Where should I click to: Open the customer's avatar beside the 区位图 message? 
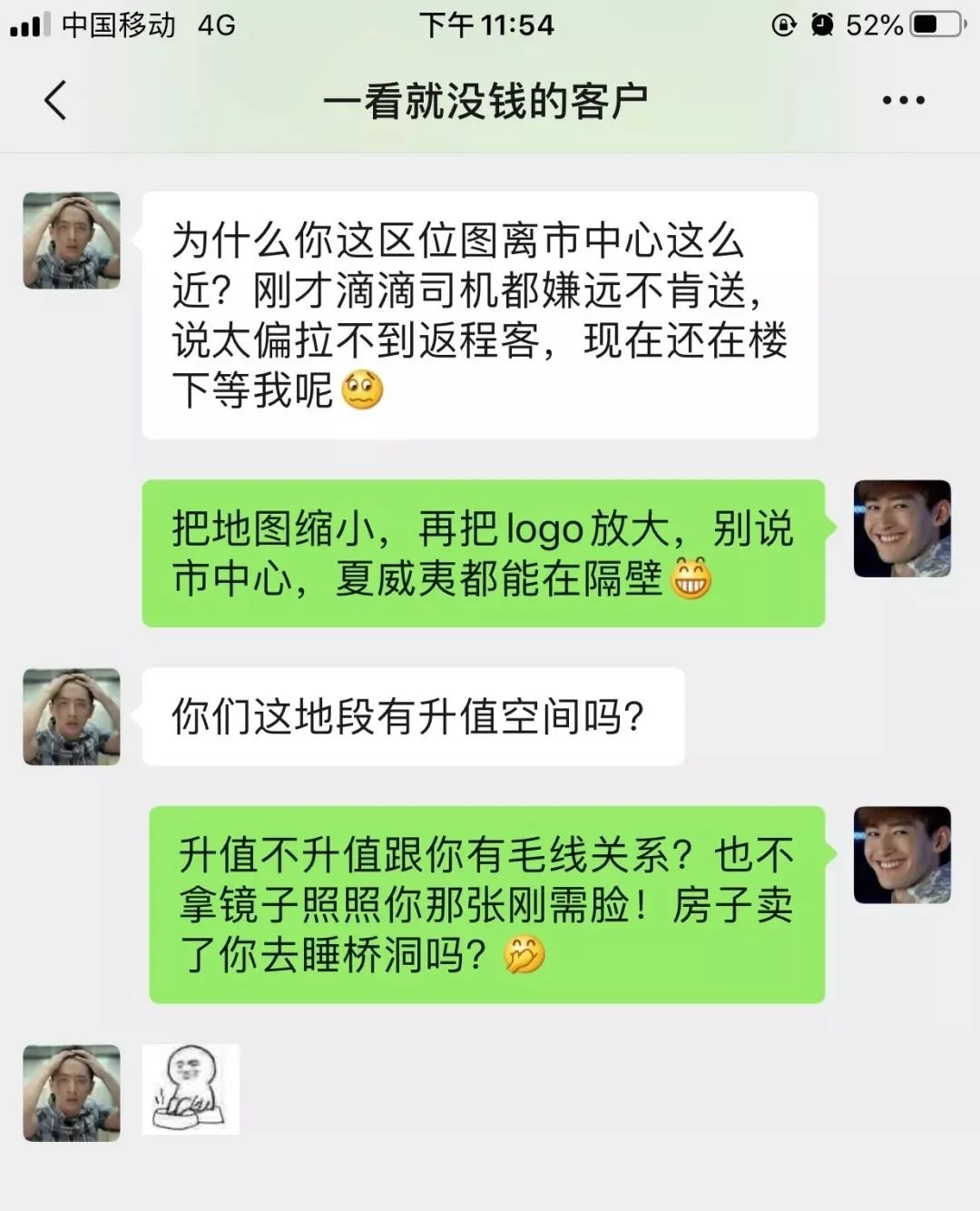[x=72, y=241]
